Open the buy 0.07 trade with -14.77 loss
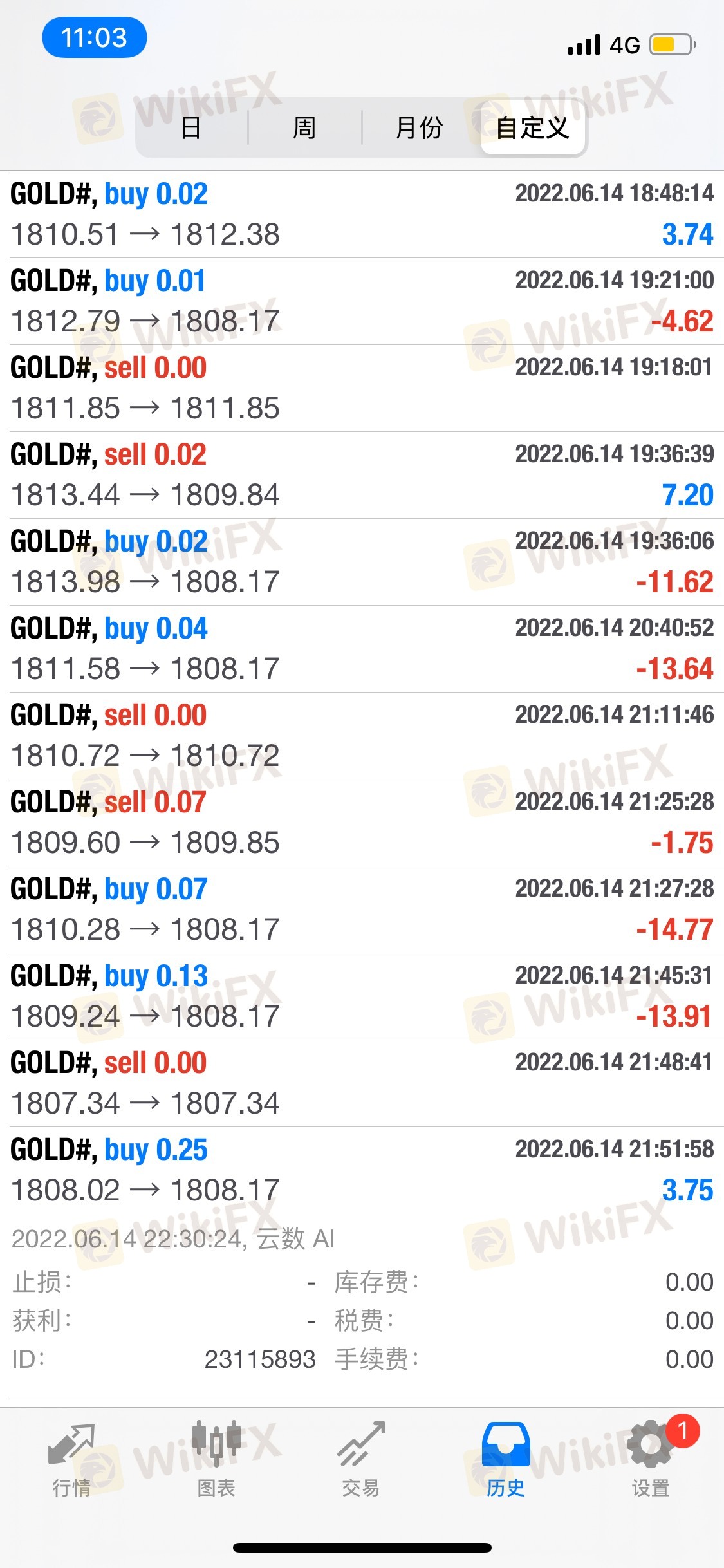 click(x=362, y=910)
